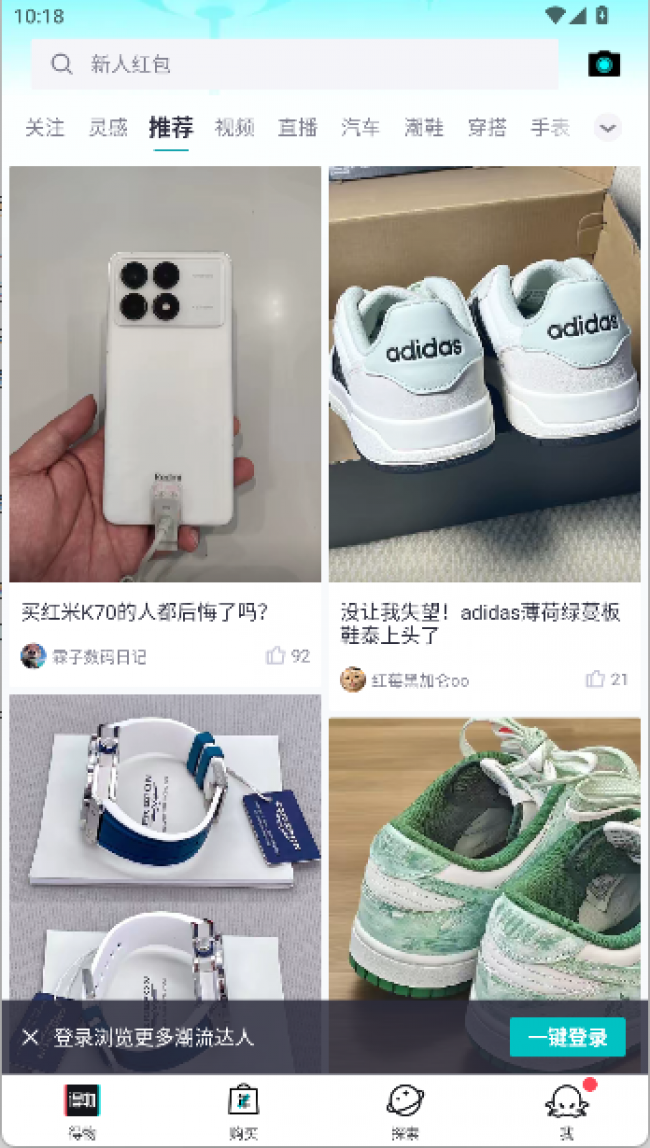The image size is (650, 1148).
Task: Switch to the 关注 tab
Action: (x=45, y=127)
